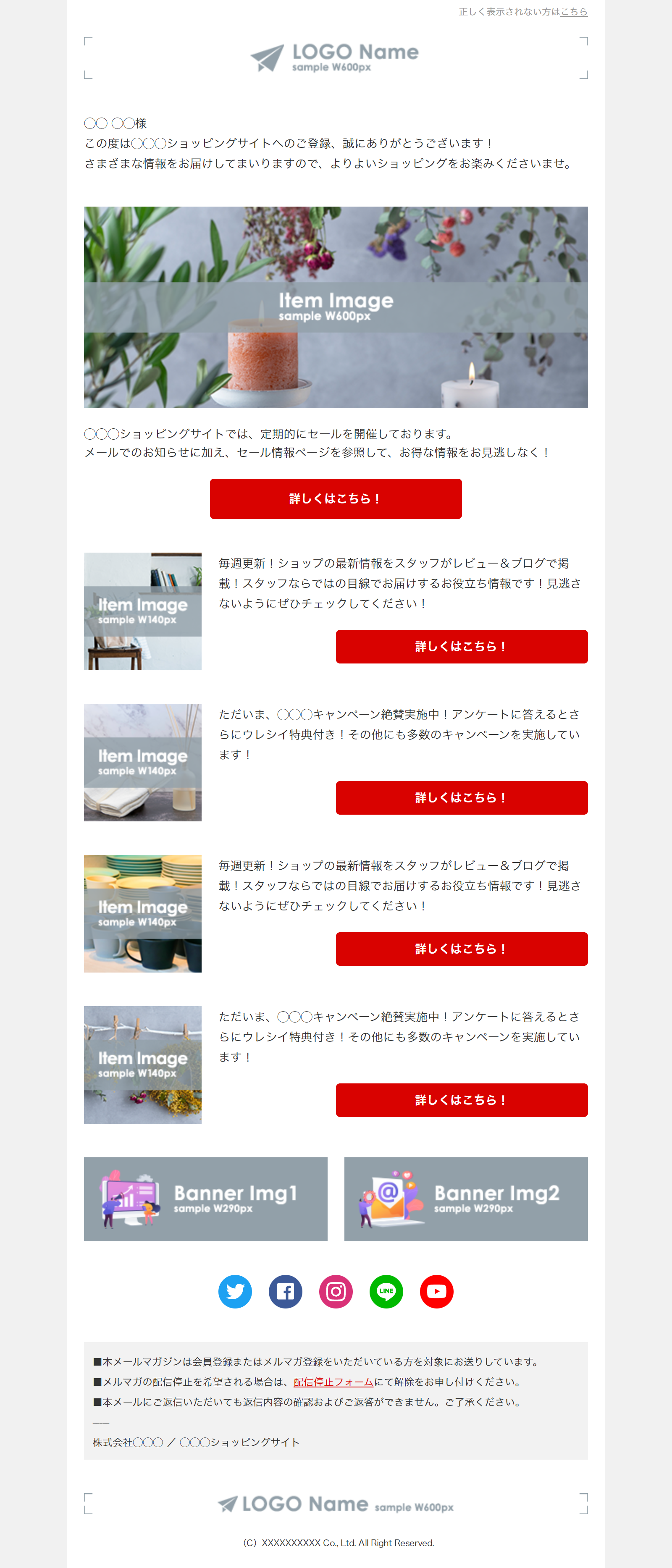Open the LINE account
The height and width of the screenshot is (1568, 672).
[x=386, y=1291]
